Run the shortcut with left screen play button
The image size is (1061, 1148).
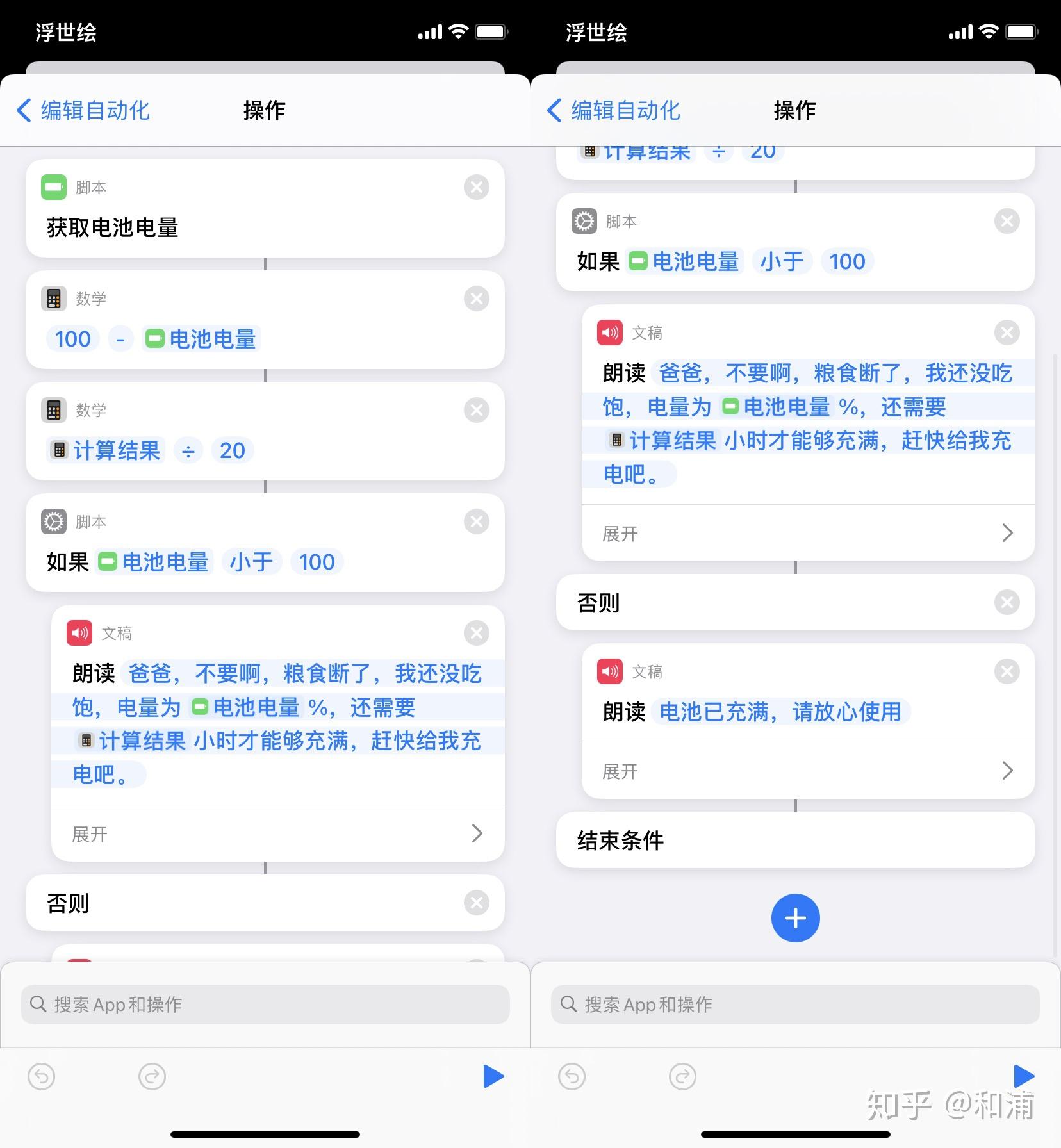click(x=493, y=1076)
